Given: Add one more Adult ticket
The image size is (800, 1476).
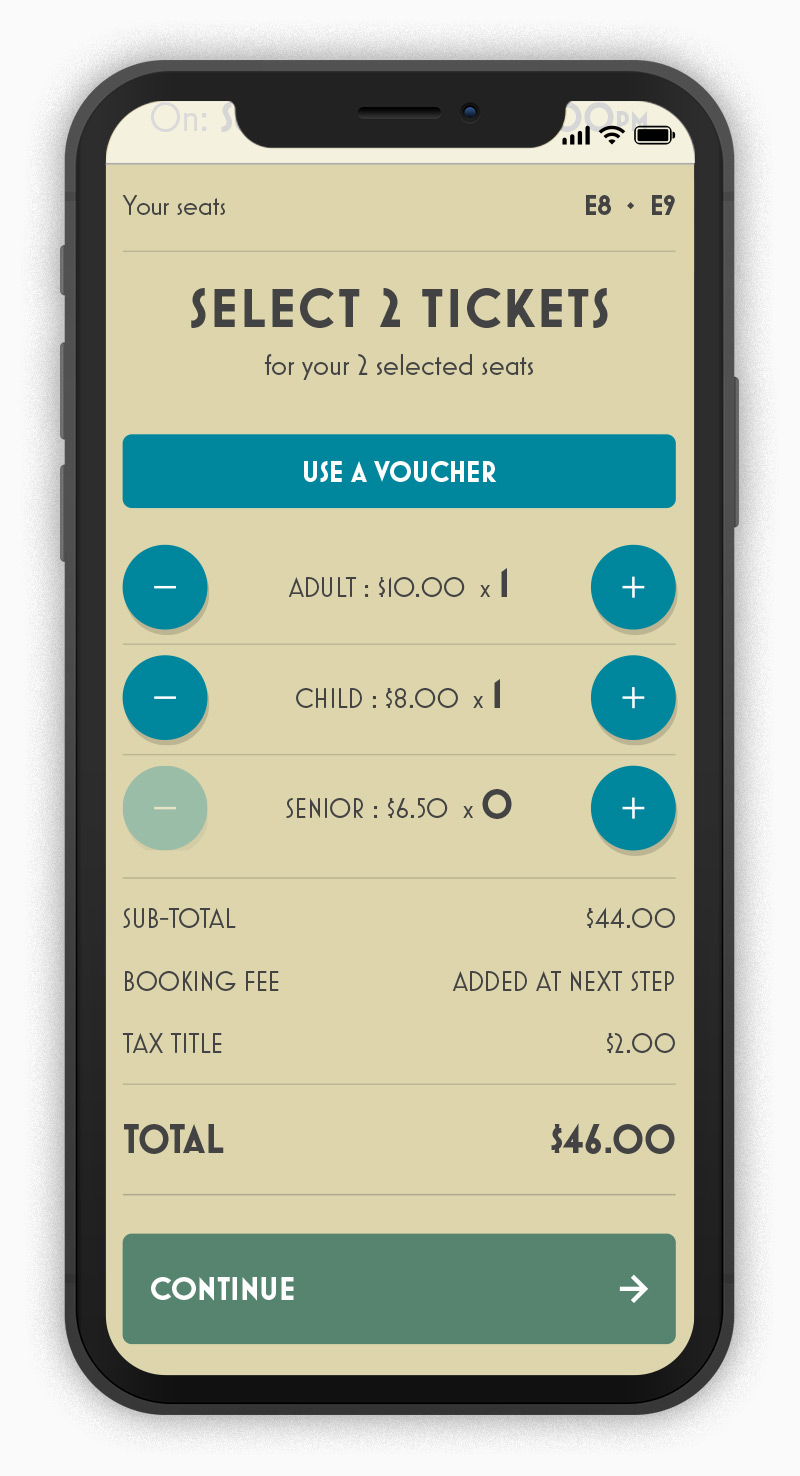Looking at the screenshot, I should point(633,587).
